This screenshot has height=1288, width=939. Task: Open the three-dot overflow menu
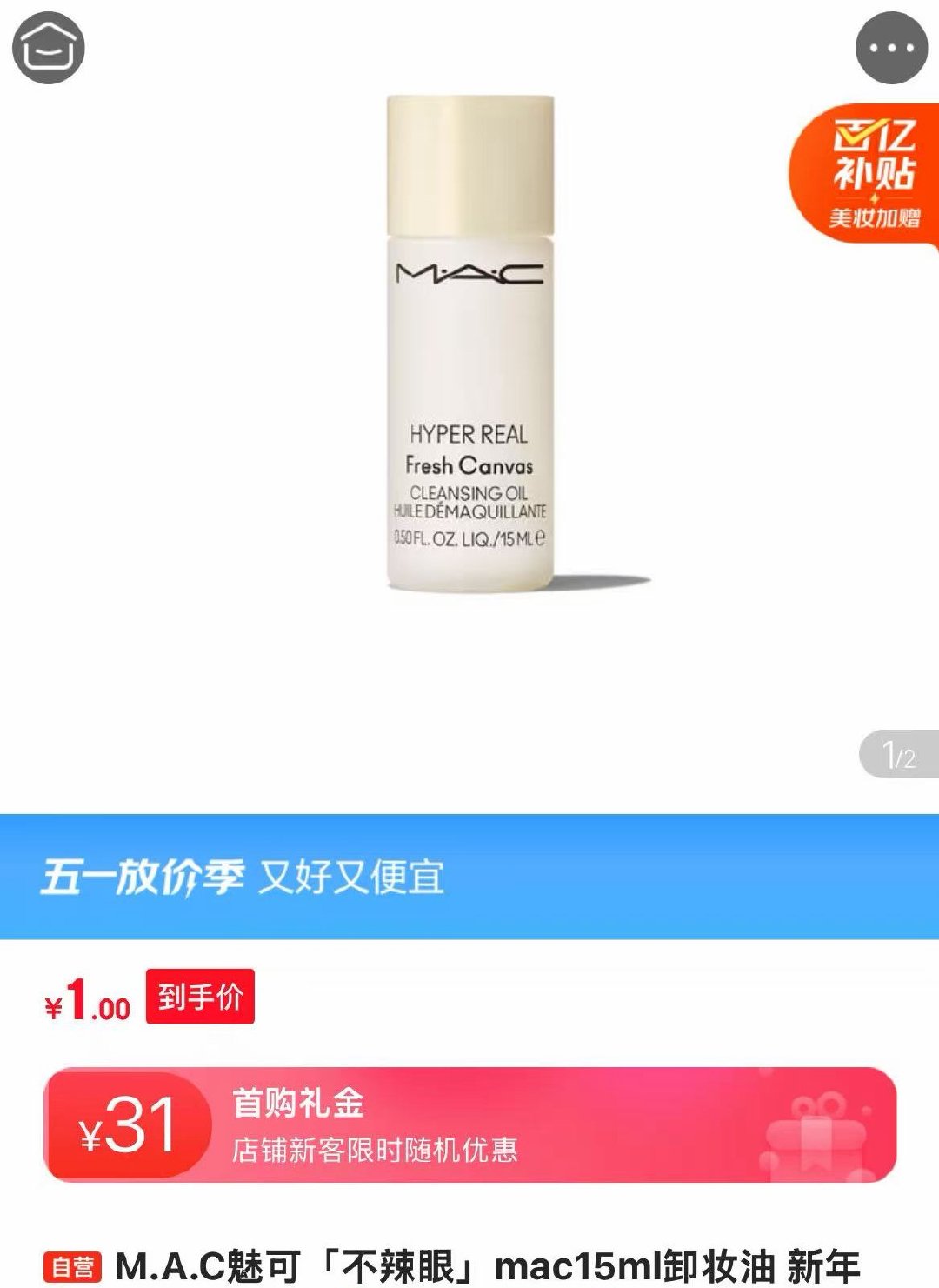click(891, 48)
